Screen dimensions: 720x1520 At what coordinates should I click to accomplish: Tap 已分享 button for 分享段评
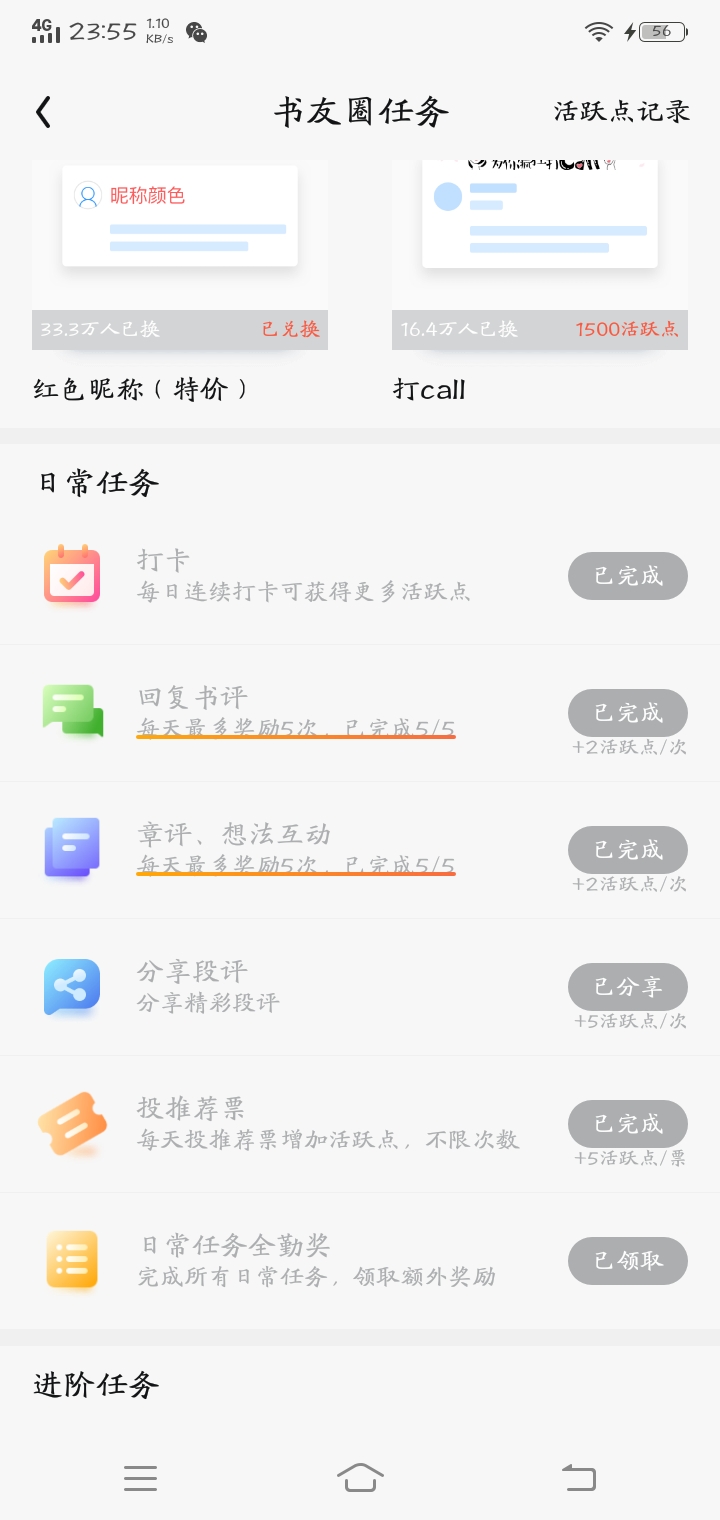628,987
